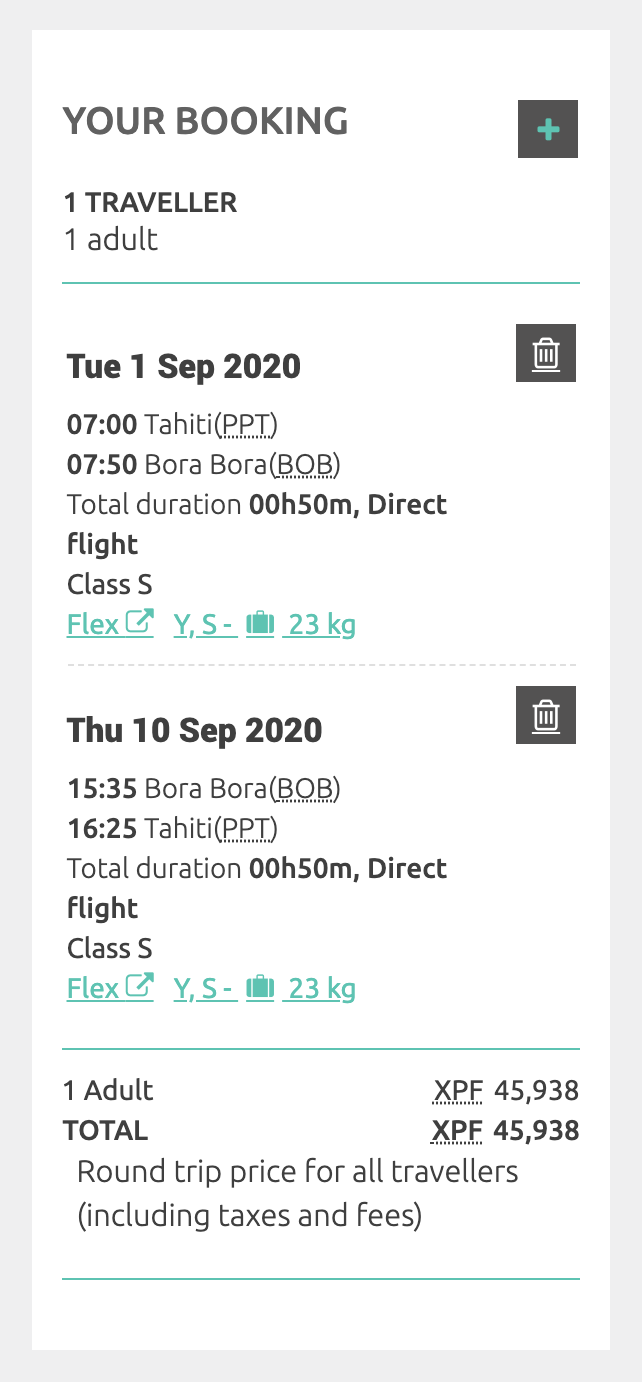The width and height of the screenshot is (642, 1382).
Task: Remove the Thu 10 Sep 2020 flight
Action: point(546,715)
